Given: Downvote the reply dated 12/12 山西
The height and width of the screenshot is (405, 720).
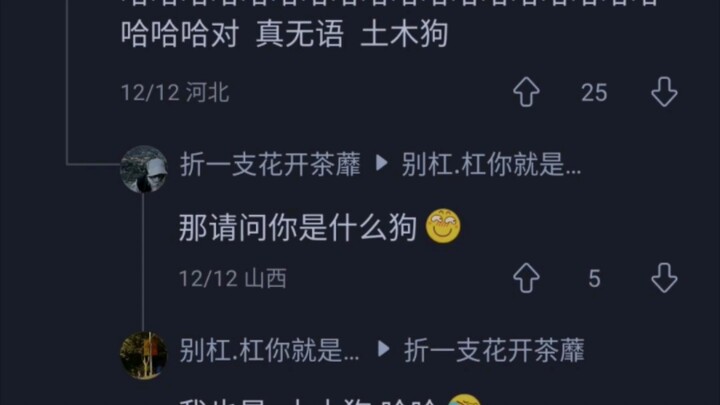Looking at the screenshot, I should 664,278.
